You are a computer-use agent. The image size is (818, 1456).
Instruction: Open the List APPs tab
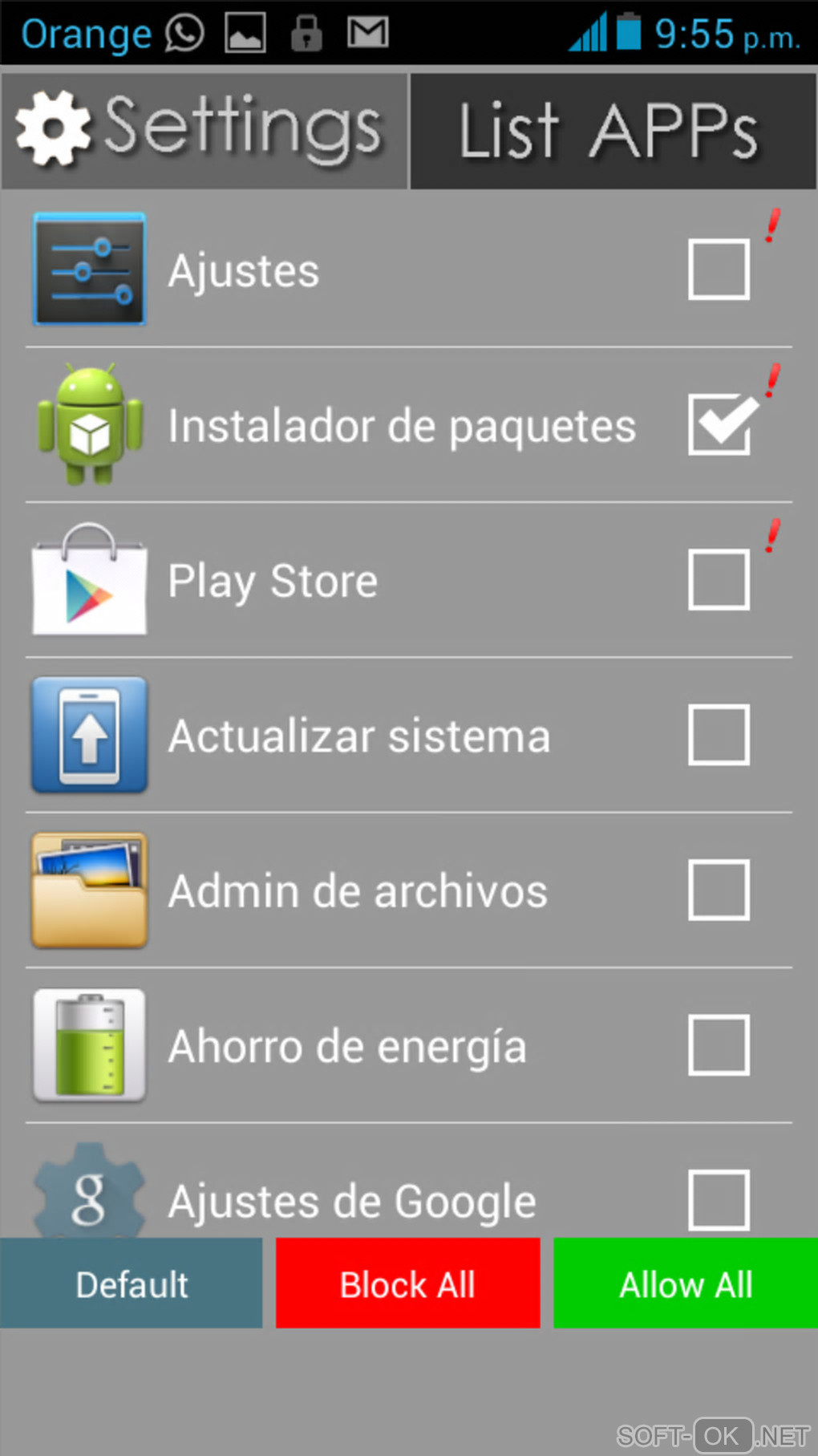(613, 131)
